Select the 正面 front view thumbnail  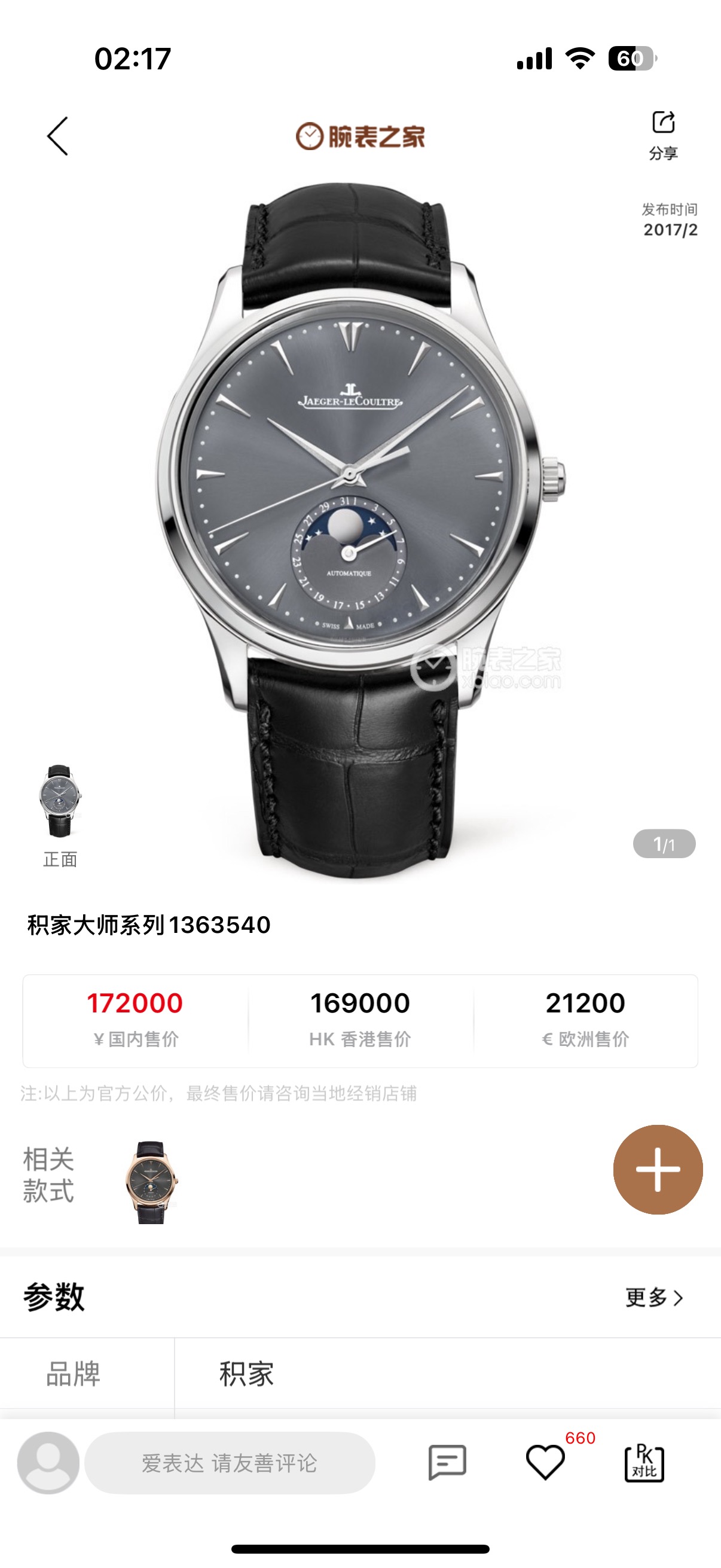tap(60, 802)
